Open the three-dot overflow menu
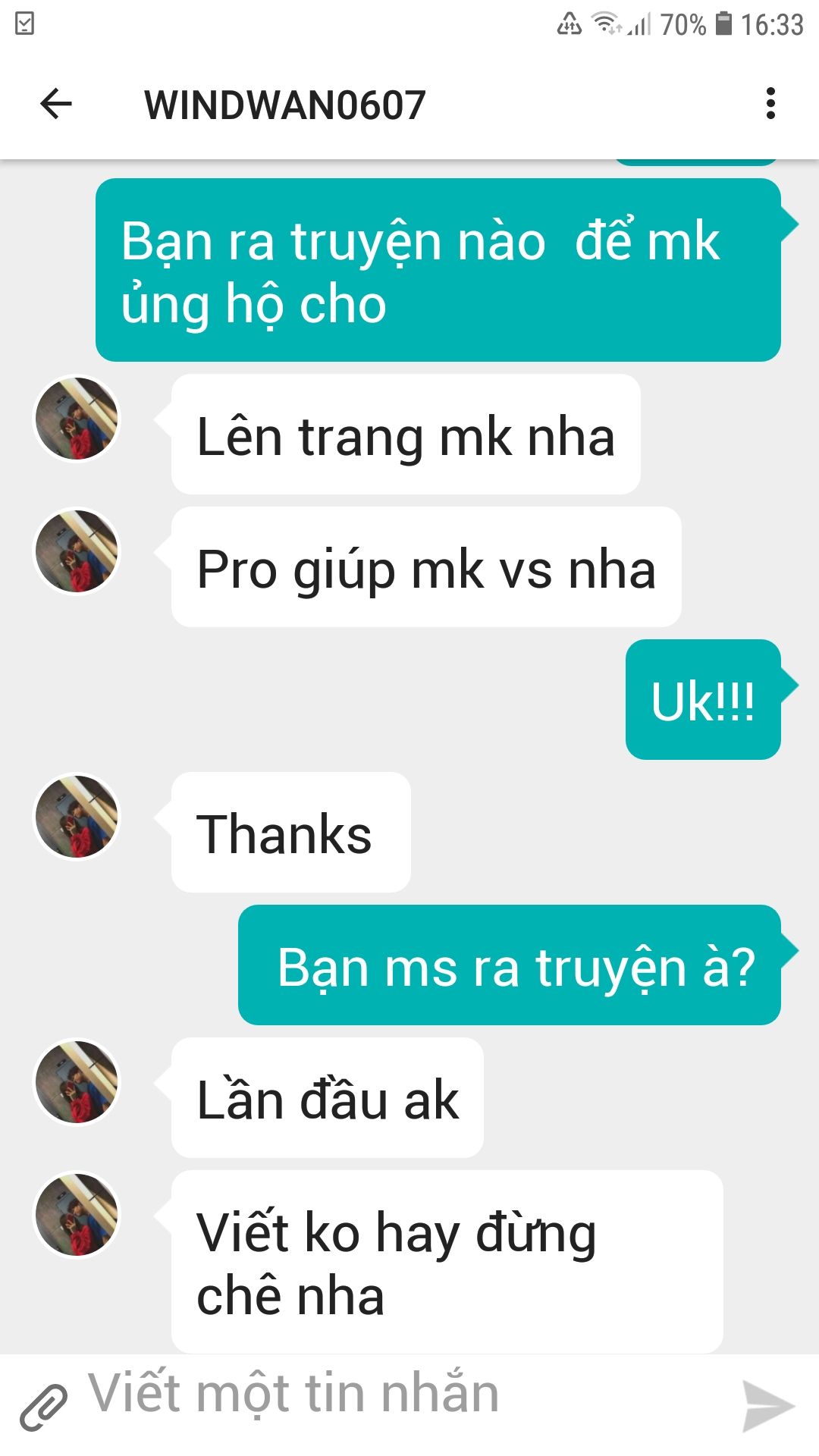Viewport: 819px width, 1456px height. tap(770, 104)
